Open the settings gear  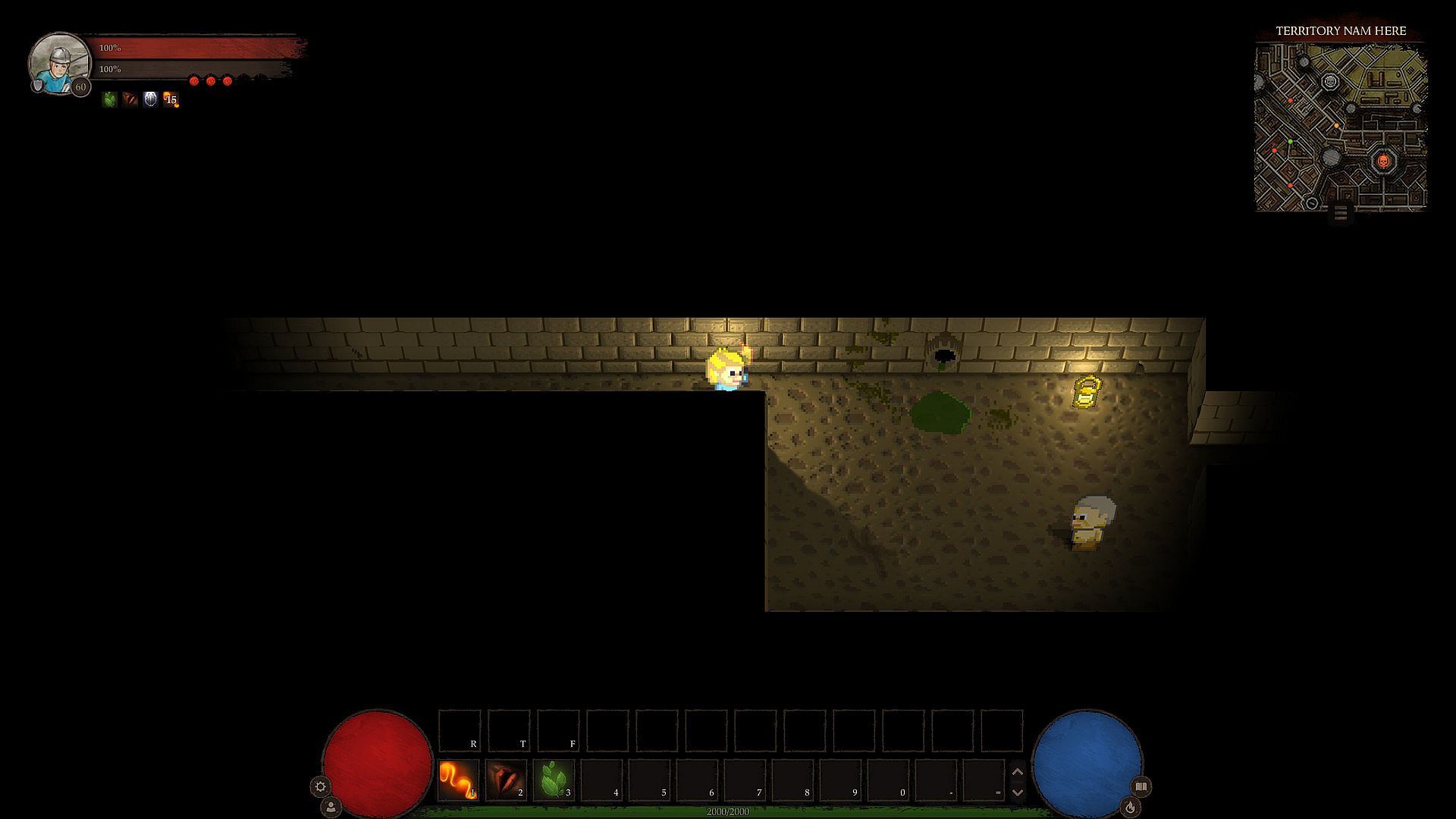tap(320, 787)
